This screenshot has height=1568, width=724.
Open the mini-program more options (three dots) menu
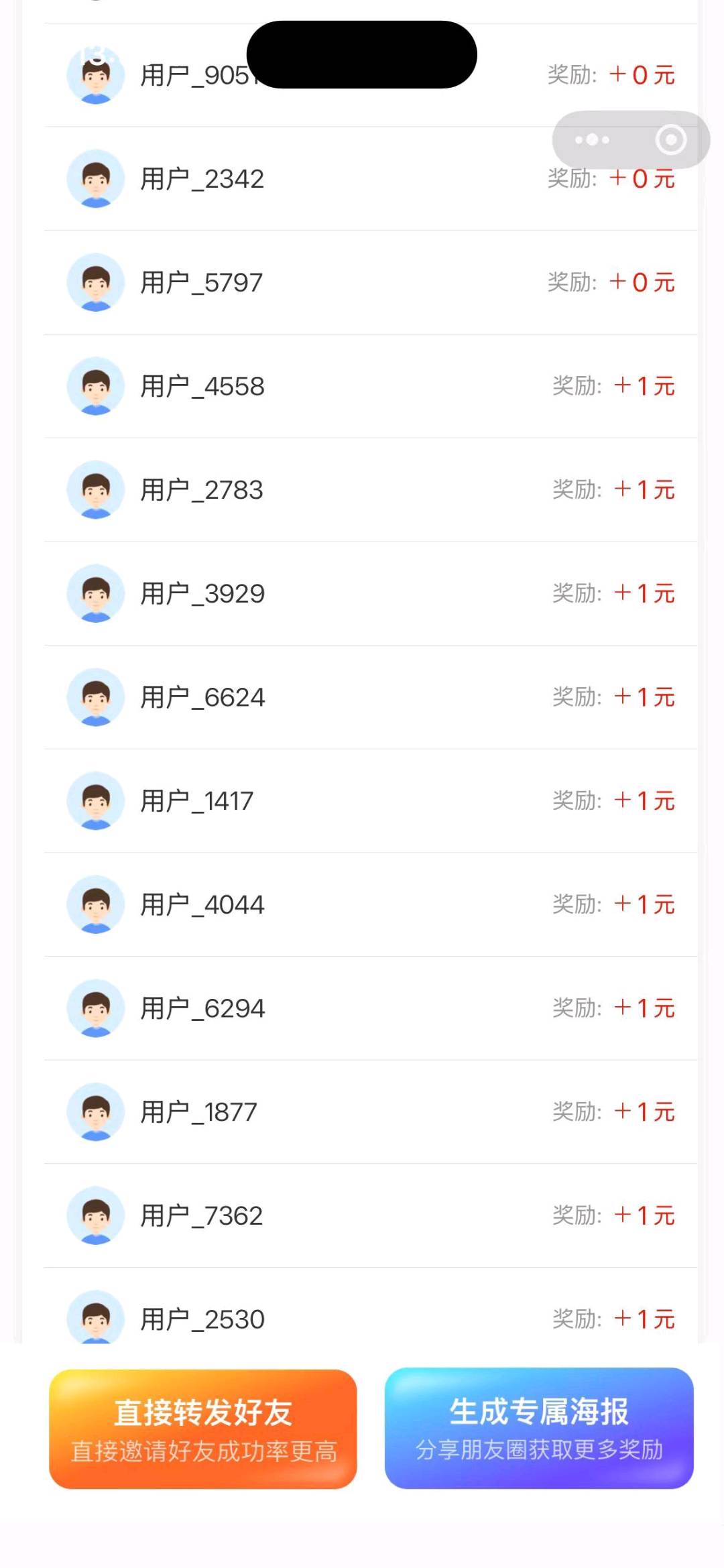(593, 140)
